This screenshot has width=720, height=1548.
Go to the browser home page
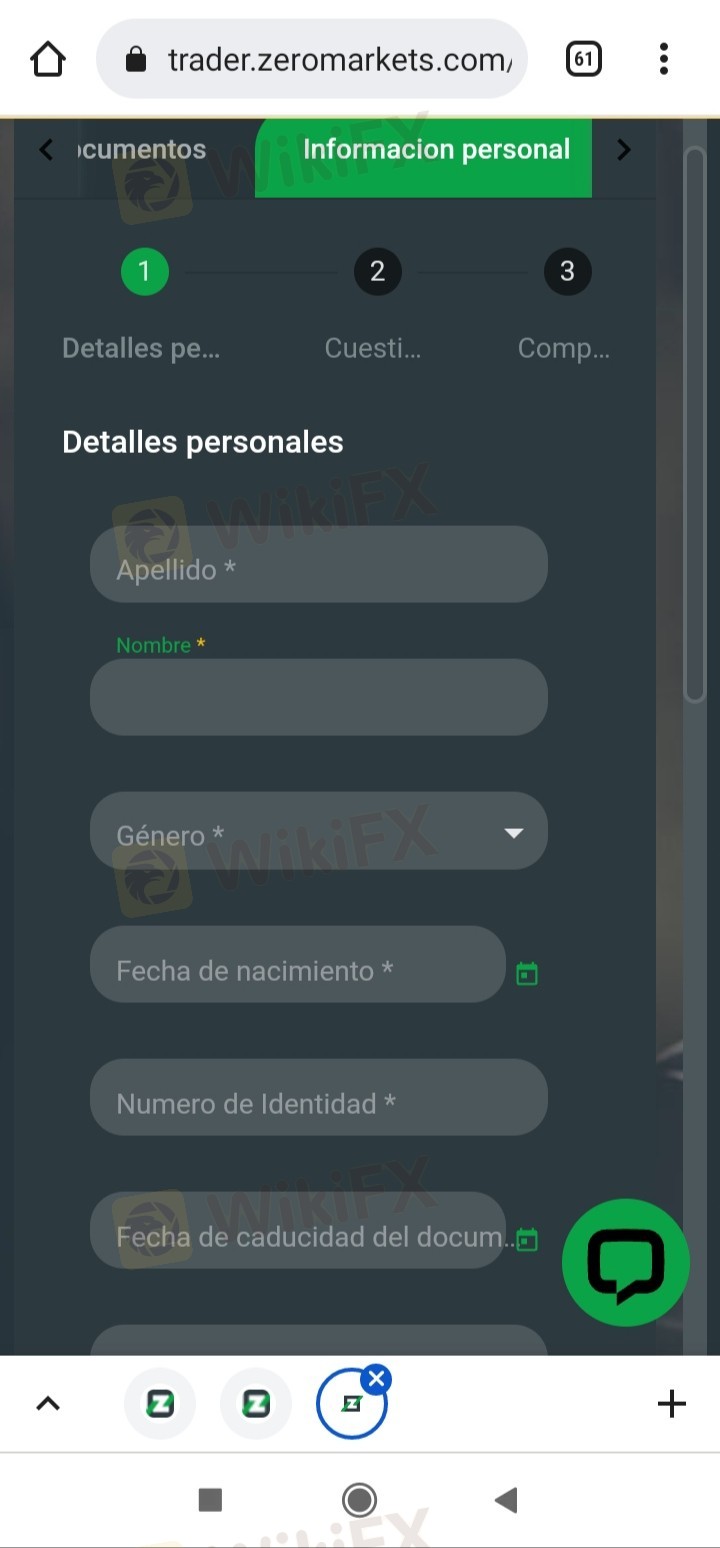tap(48, 60)
